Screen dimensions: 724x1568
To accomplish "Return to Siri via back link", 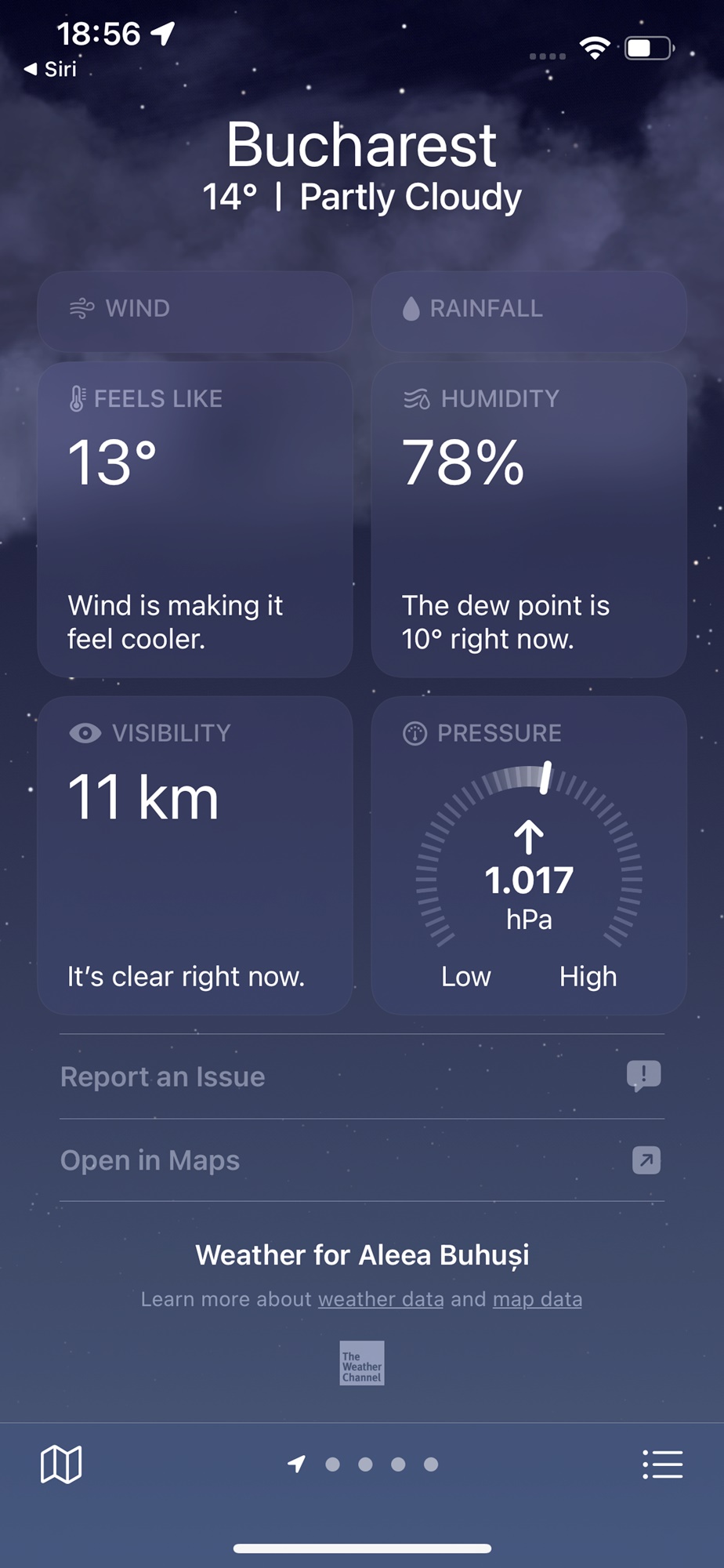I will pyautogui.click(x=50, y=69).
